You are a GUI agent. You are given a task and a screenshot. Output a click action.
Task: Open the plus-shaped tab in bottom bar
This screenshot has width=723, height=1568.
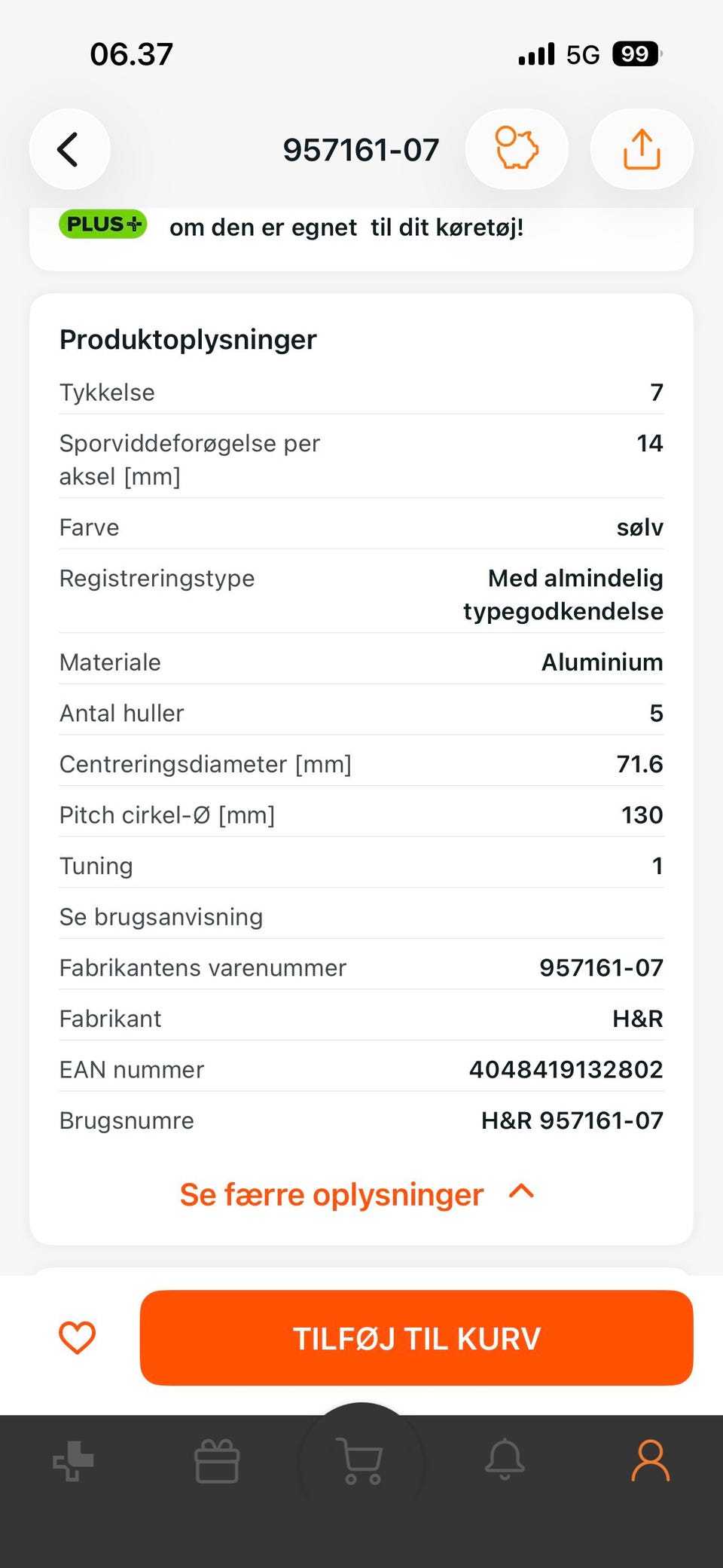(73, 1461)
